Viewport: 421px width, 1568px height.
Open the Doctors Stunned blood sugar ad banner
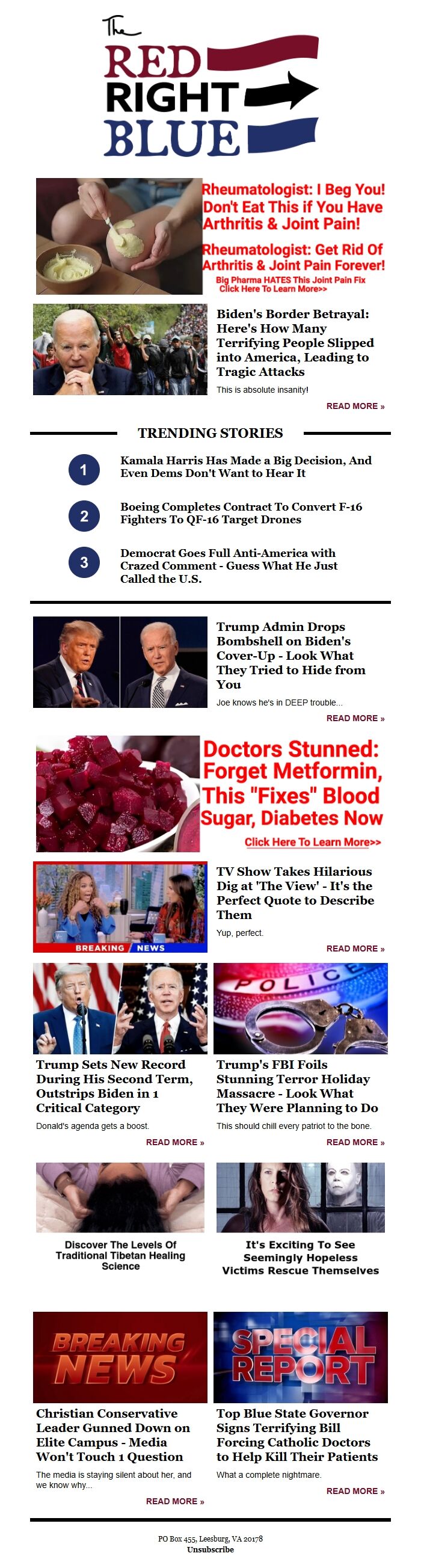(x=210, y=794)
